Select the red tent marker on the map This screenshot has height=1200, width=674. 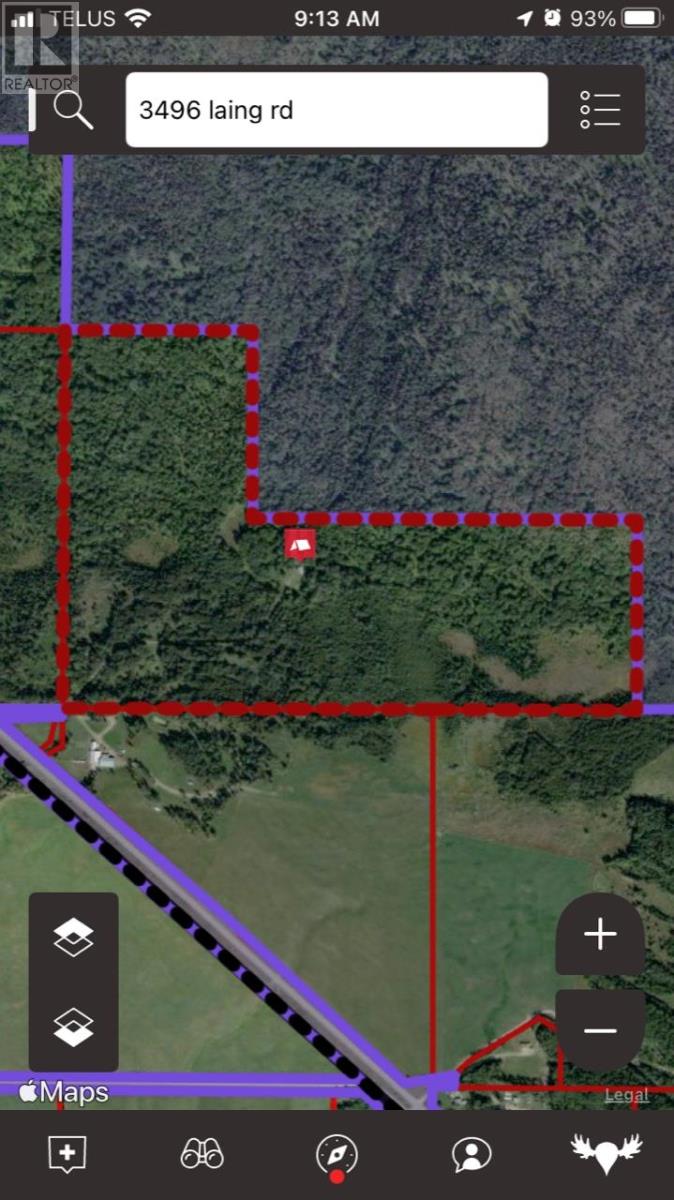[x=300, y=545]
